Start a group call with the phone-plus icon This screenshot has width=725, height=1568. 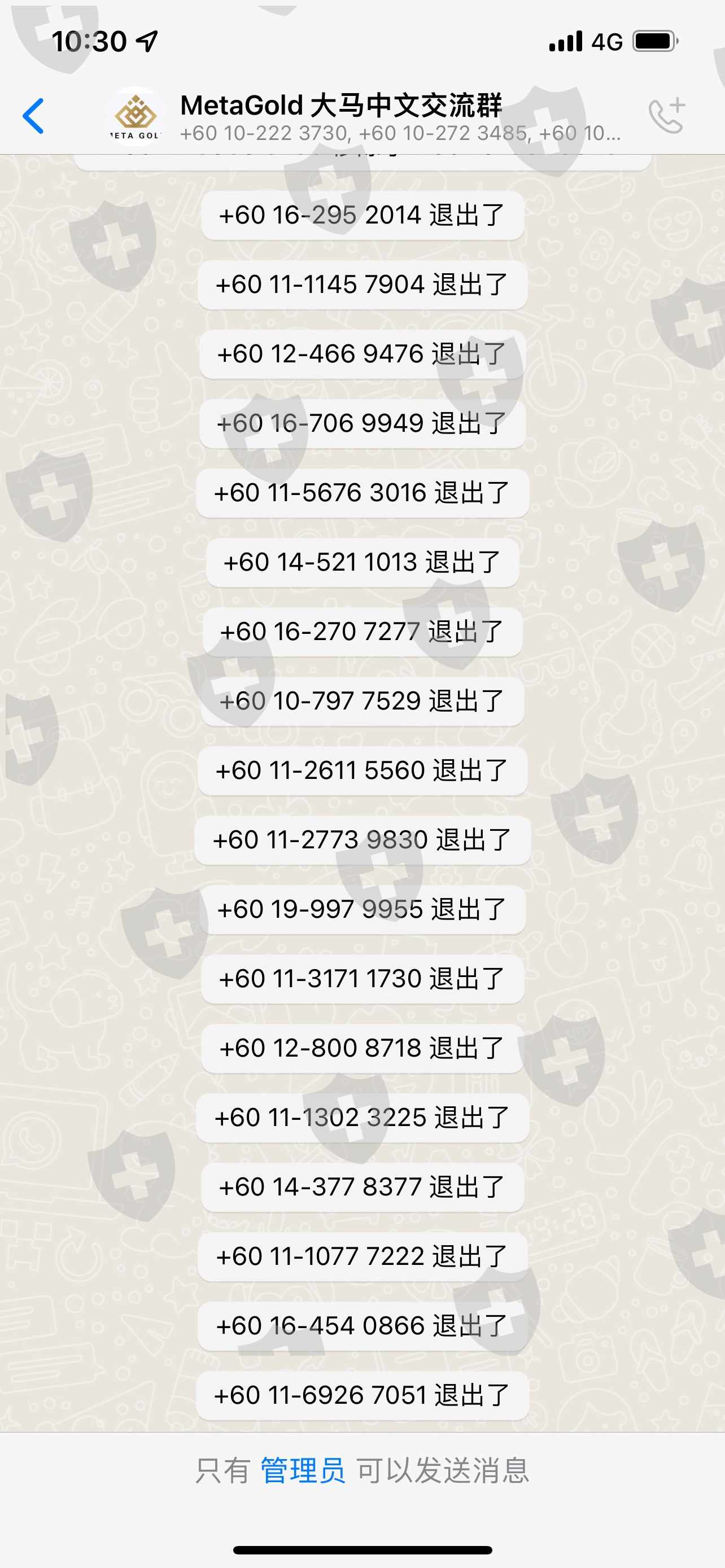(667, 116)
